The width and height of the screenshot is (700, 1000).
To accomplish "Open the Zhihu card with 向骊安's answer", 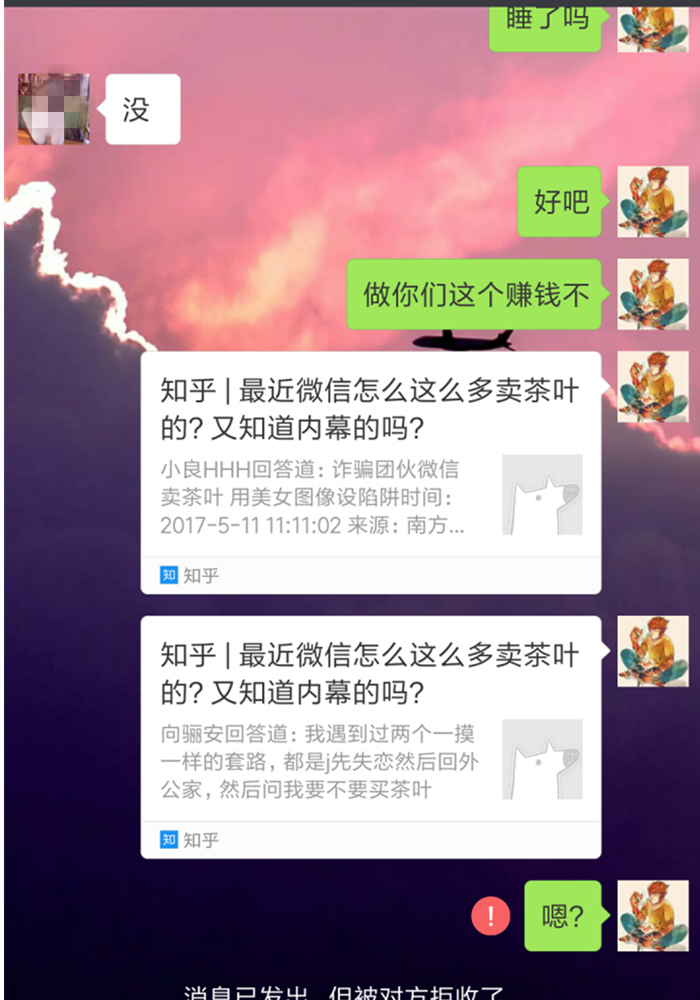I will coord(370,736).
